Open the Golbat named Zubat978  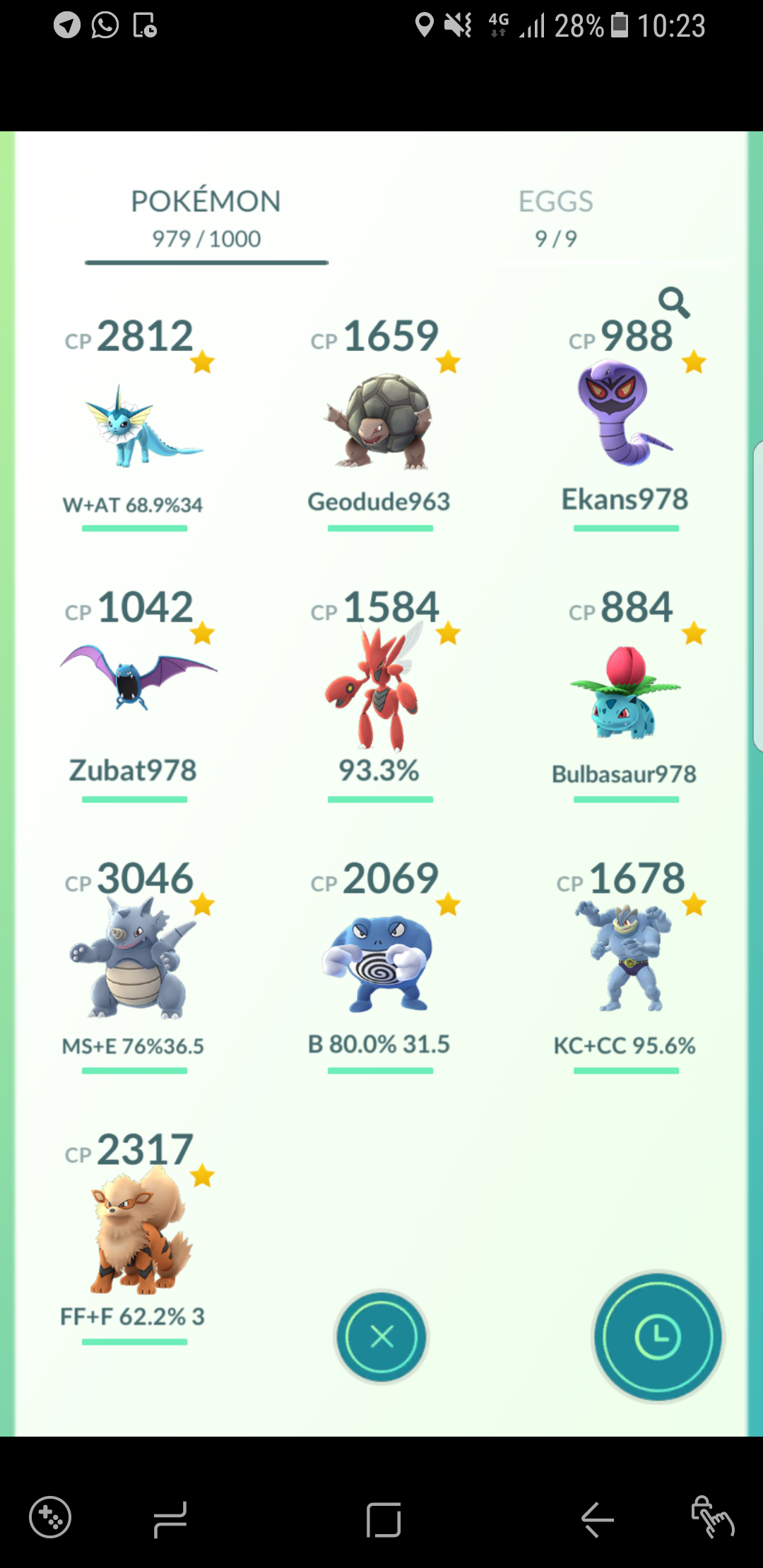click(134, 694)
